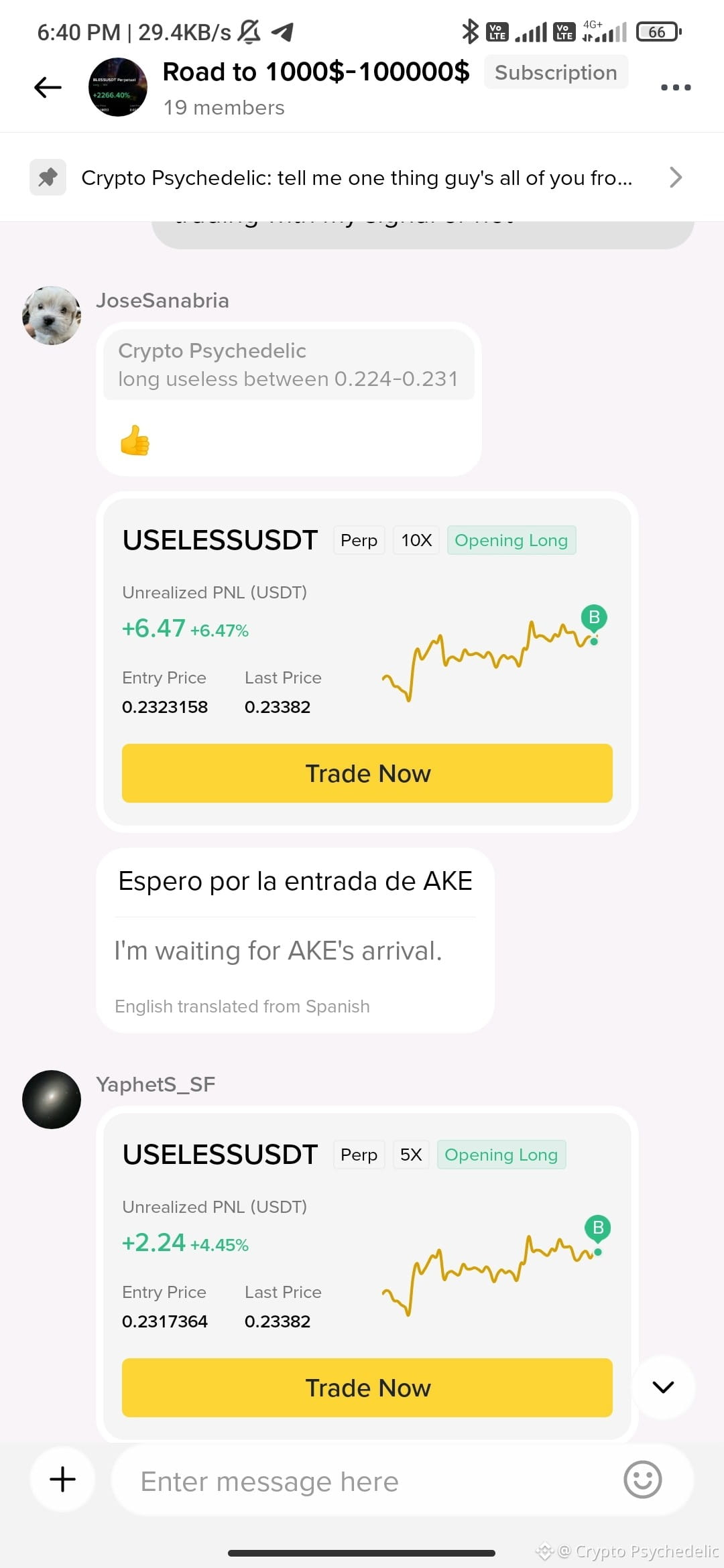Tap the Subscription badge
This screenshot has width=724, height=1568.
[556, 72]
